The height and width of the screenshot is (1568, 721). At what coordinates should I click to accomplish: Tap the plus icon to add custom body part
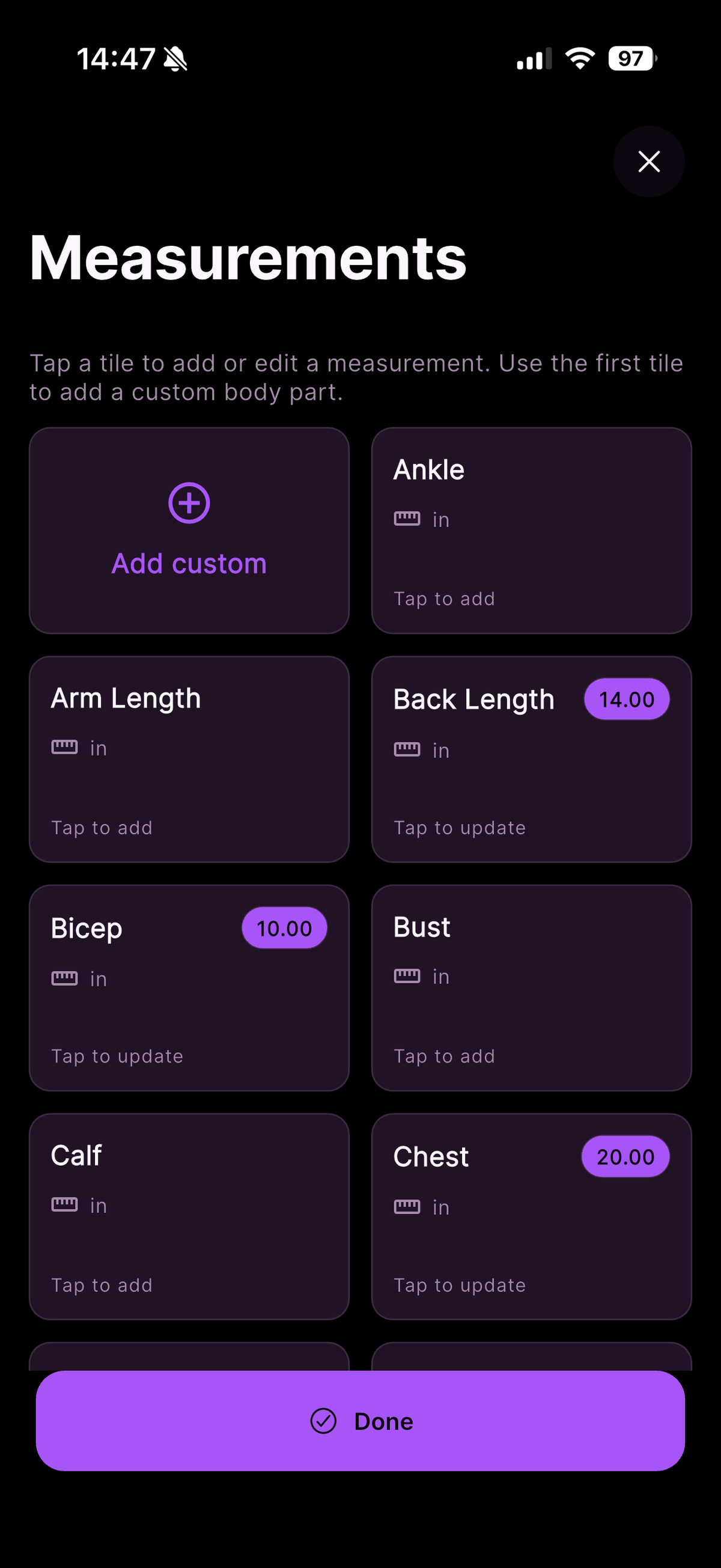pos(189,502)
